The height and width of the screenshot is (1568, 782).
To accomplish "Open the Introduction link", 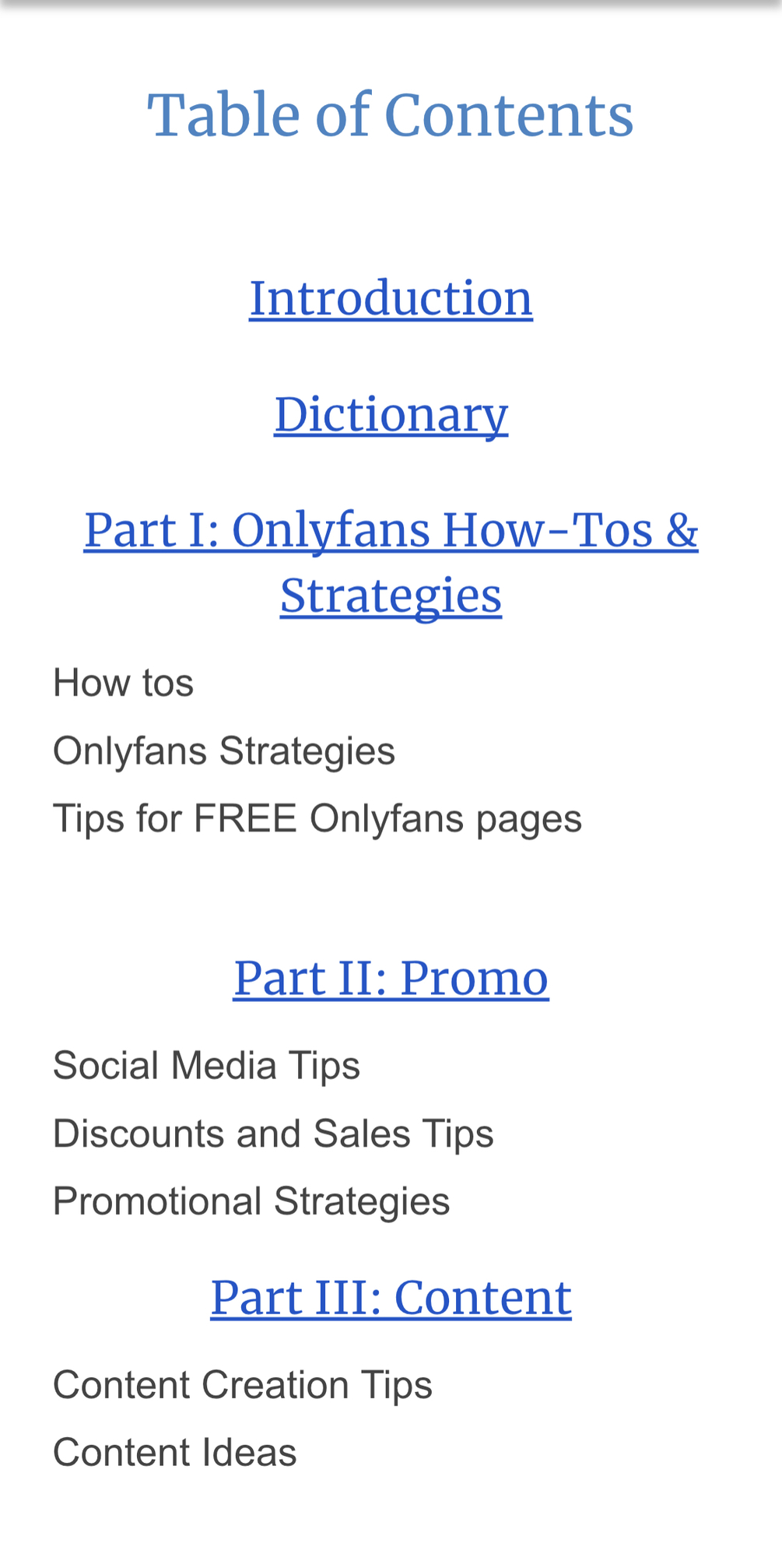I will 391,298.
